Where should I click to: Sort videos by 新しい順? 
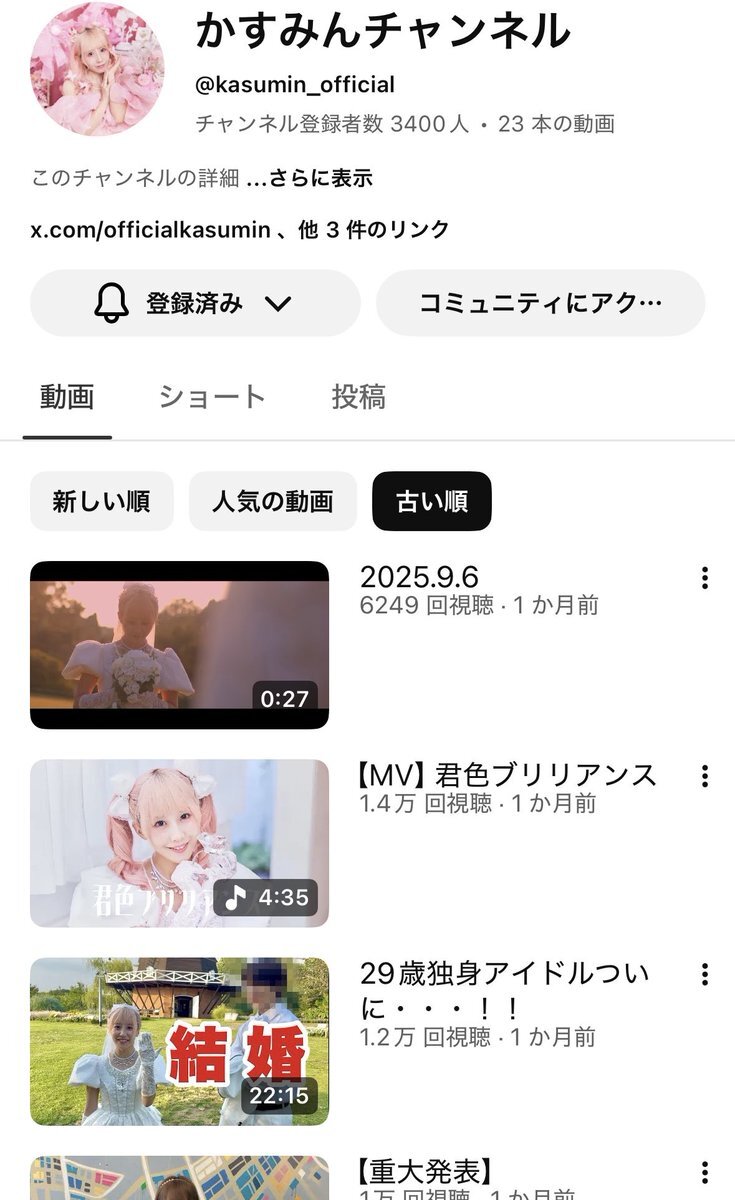[101, 501]
